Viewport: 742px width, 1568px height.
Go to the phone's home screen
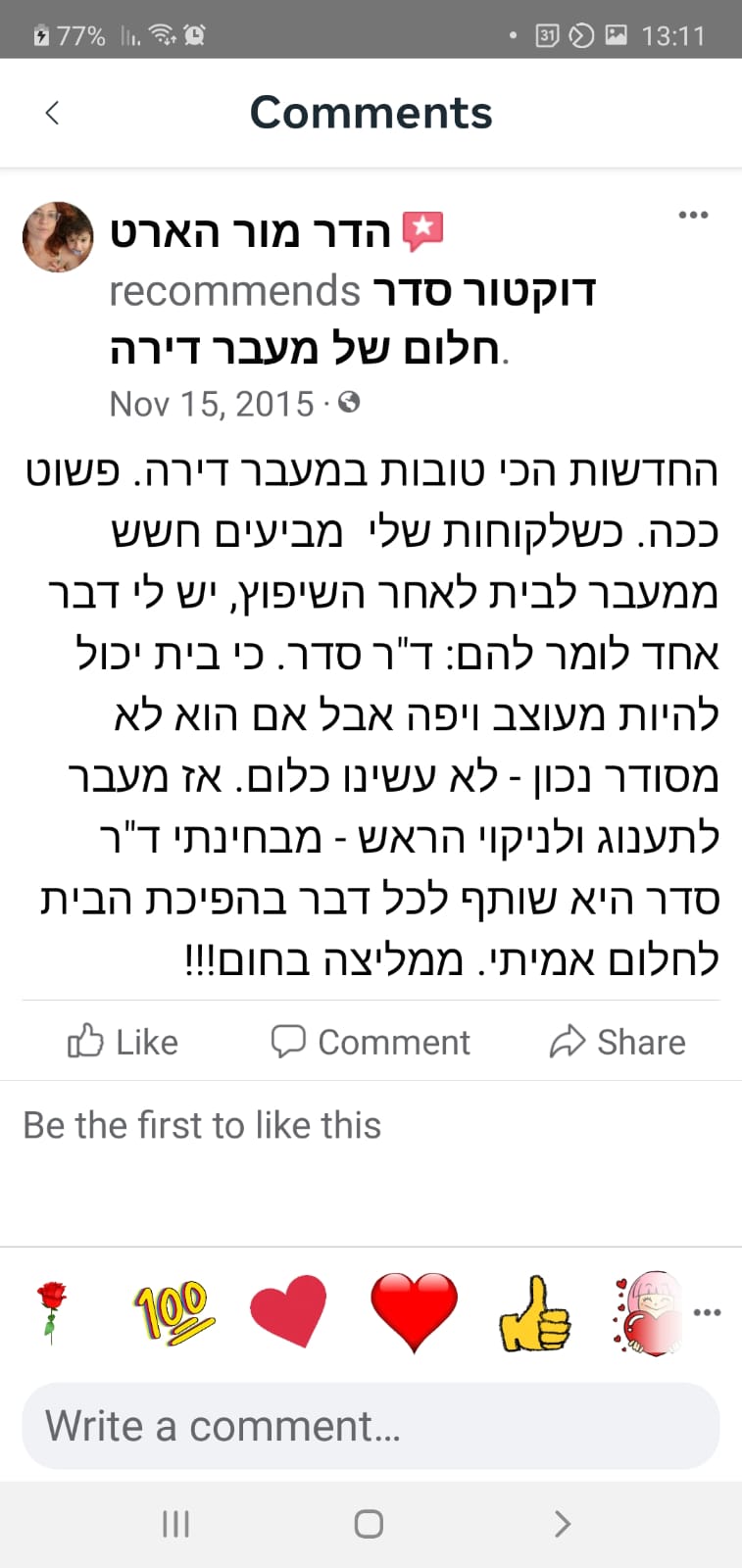(369, 1524)
